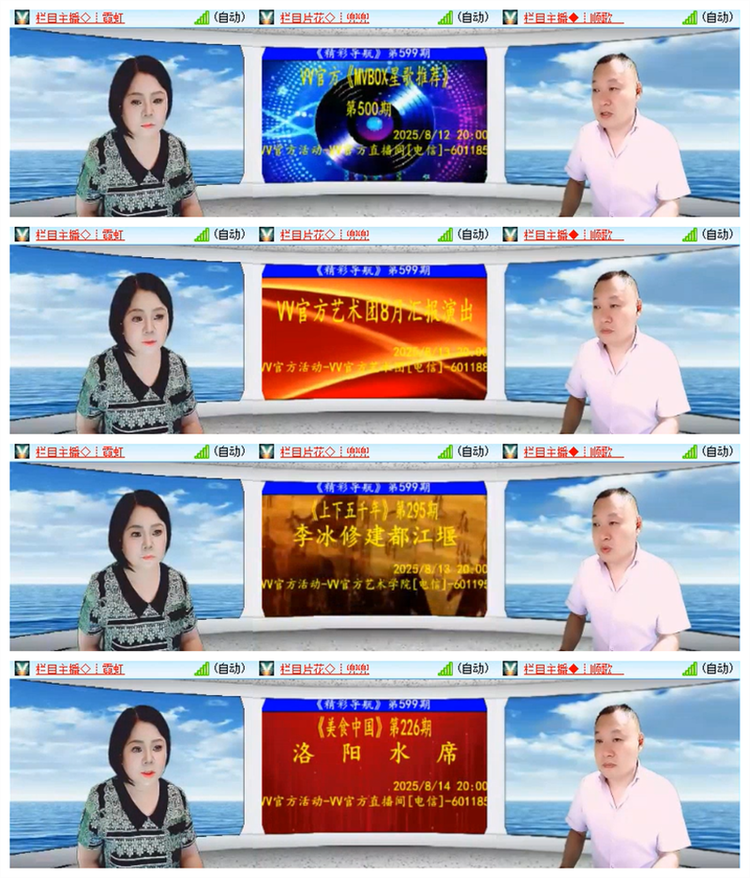Open the (自动) selector for 顺歌 in third row
This screenshot has height=878, width=750.
coord(720,450)
